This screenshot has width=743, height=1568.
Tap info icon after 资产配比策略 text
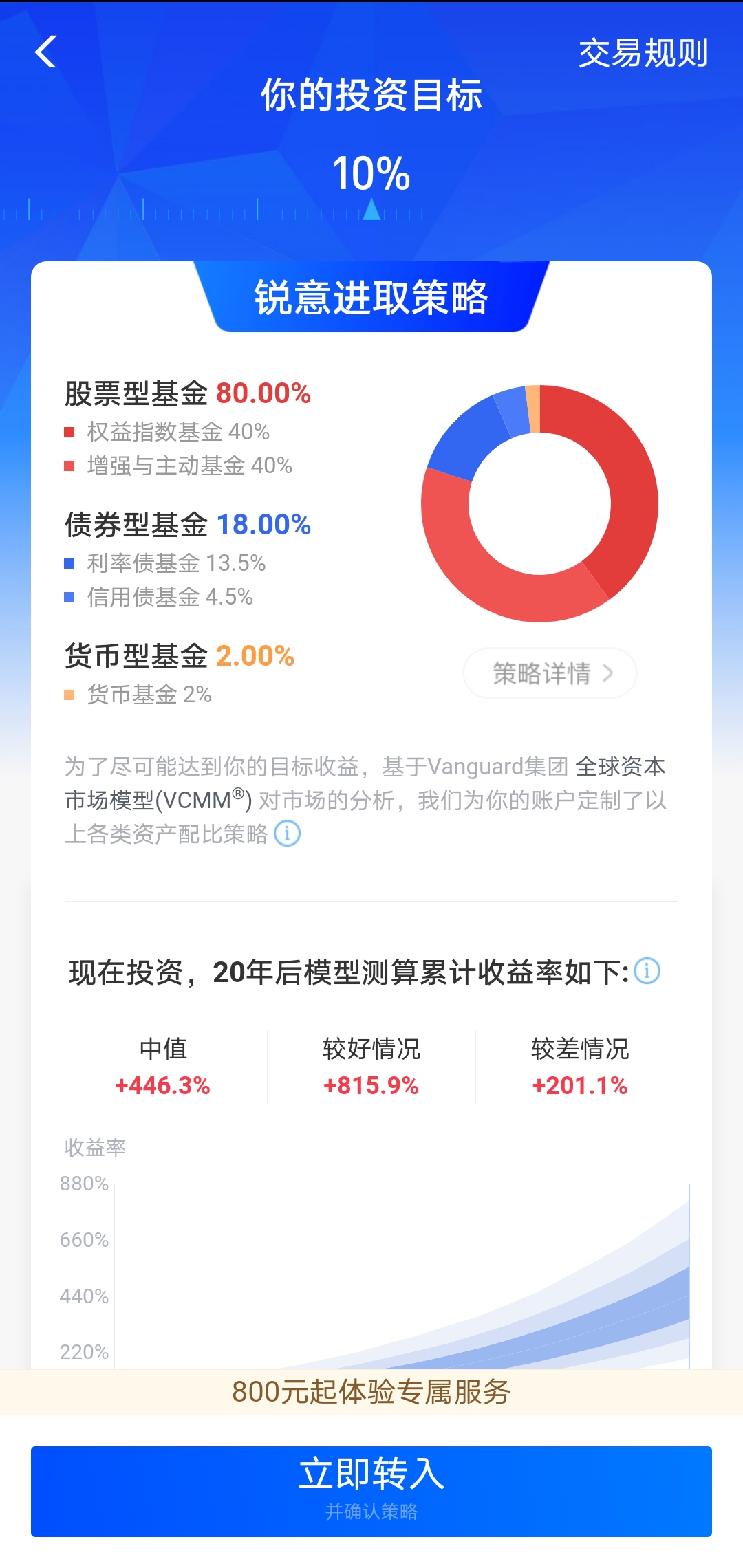pyautogui.click(x=287, y=834)
